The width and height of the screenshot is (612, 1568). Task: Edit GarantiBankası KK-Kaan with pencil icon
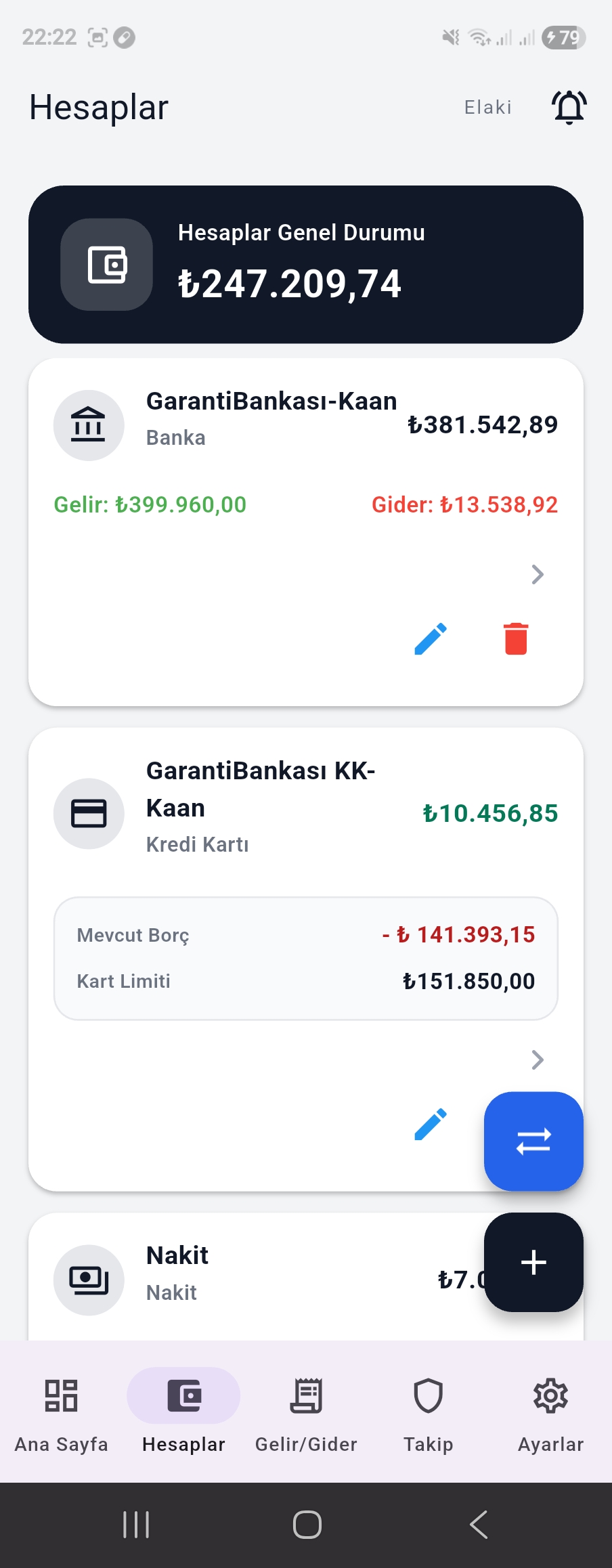click(x=430, y=1123)
